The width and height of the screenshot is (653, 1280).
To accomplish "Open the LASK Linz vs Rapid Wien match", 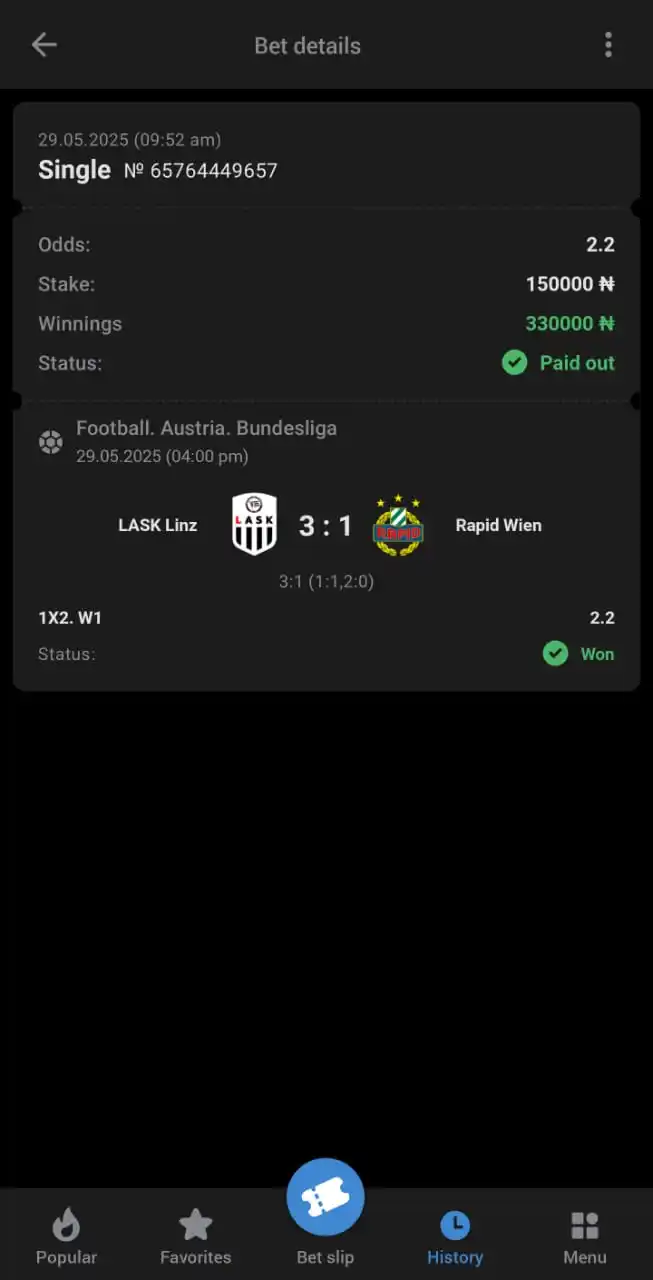I will 326,526.
